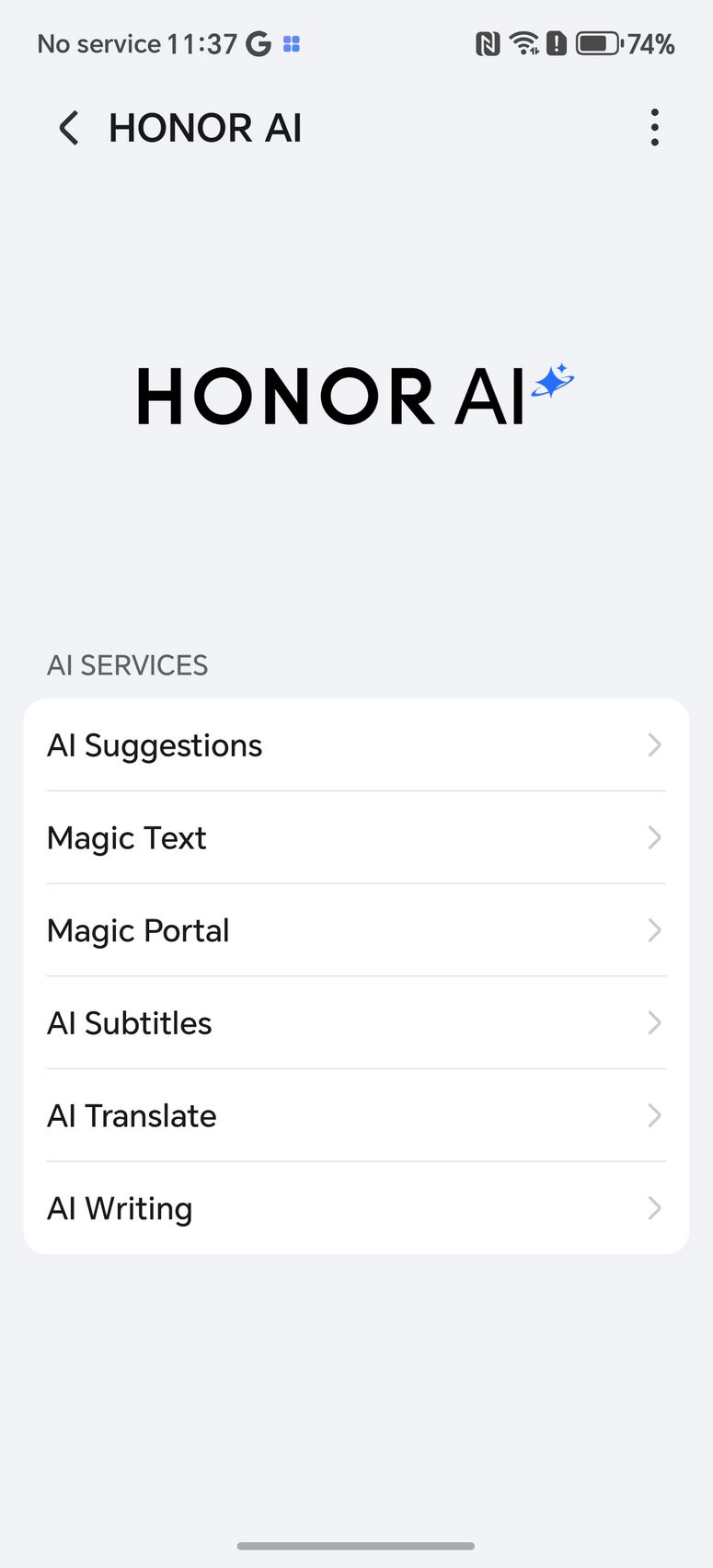
Task: Go back from HONOR AI settings
Action: tap(69, 128)
